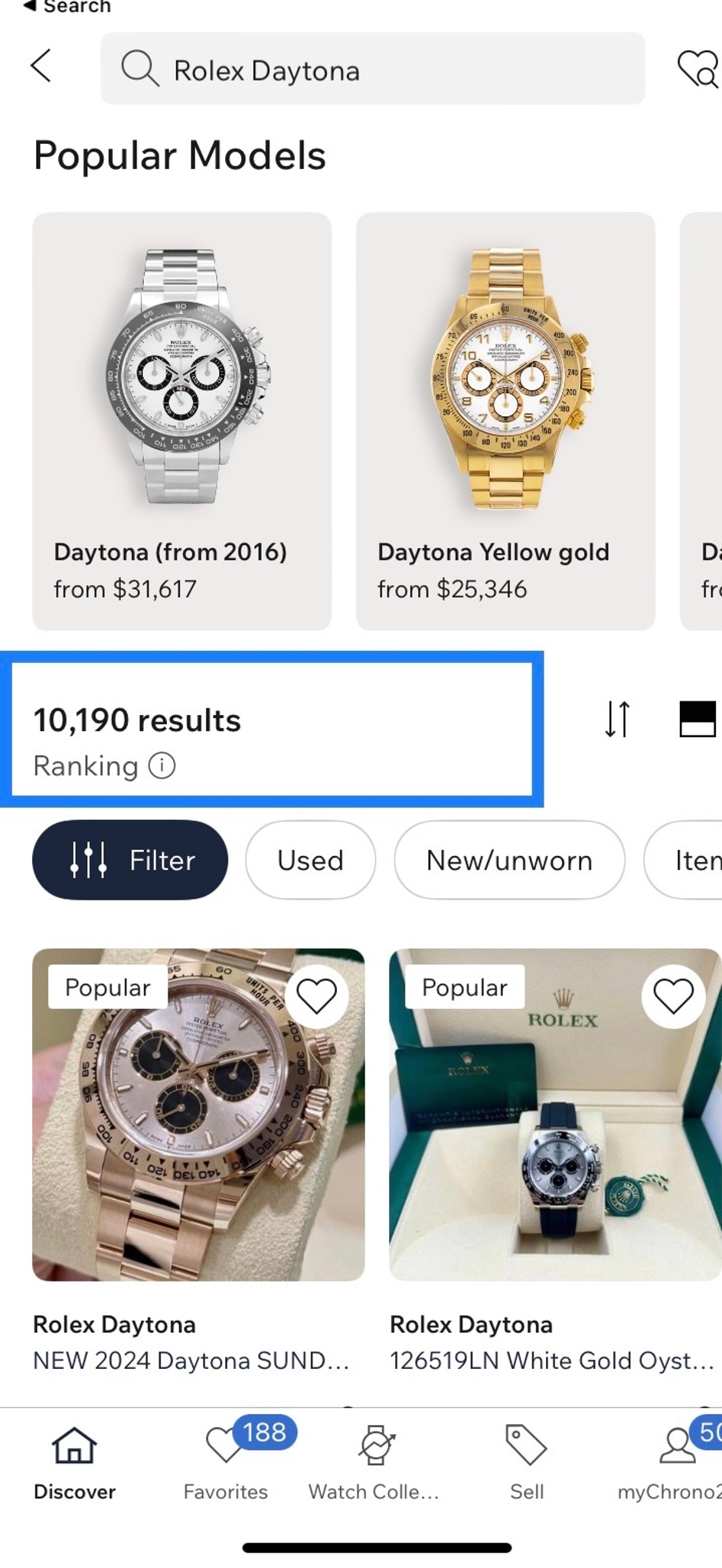Switch to the Favorites tab

point(225,1461)
